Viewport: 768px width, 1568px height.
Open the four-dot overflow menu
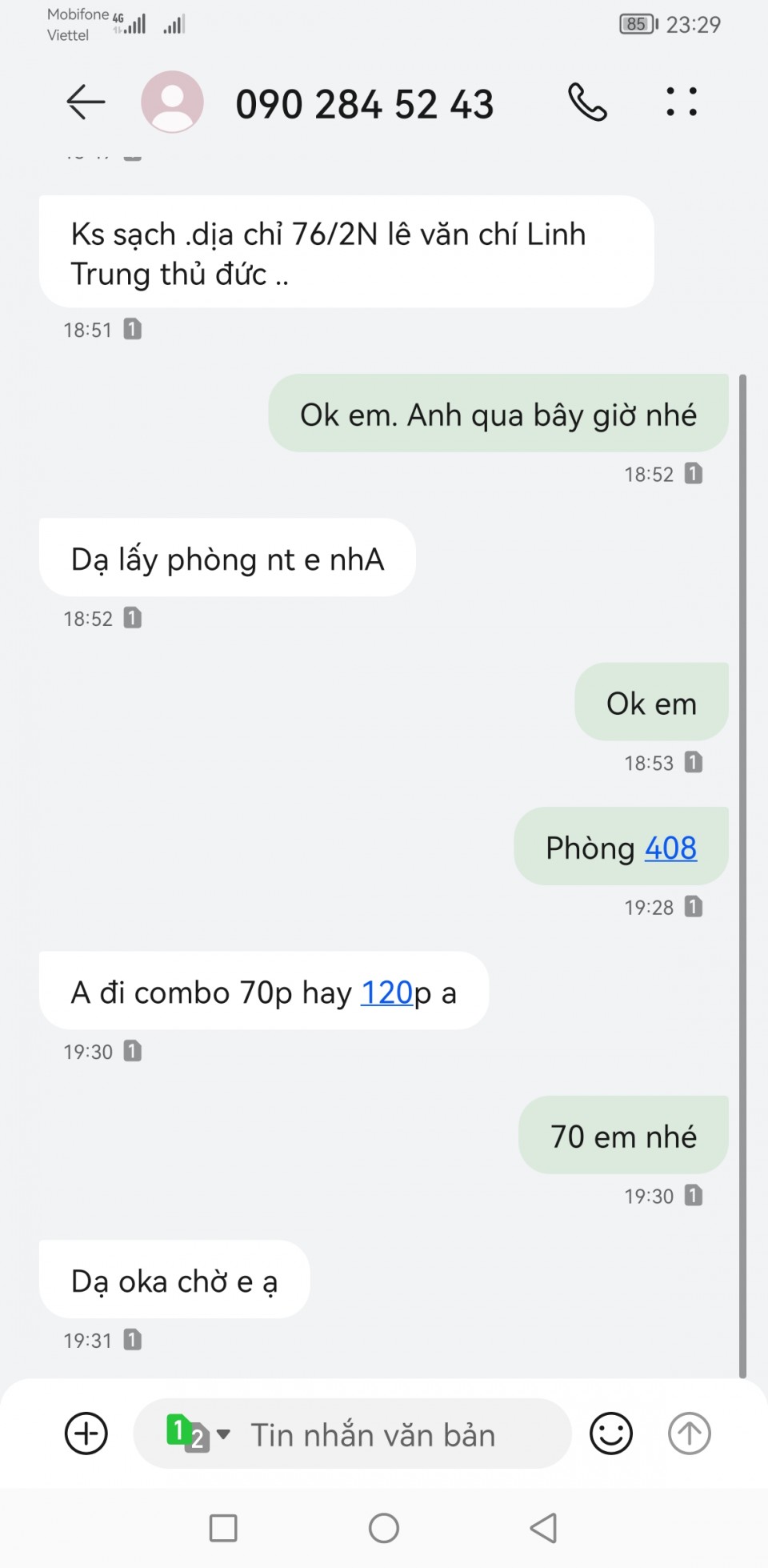click(x=682, y=102)
